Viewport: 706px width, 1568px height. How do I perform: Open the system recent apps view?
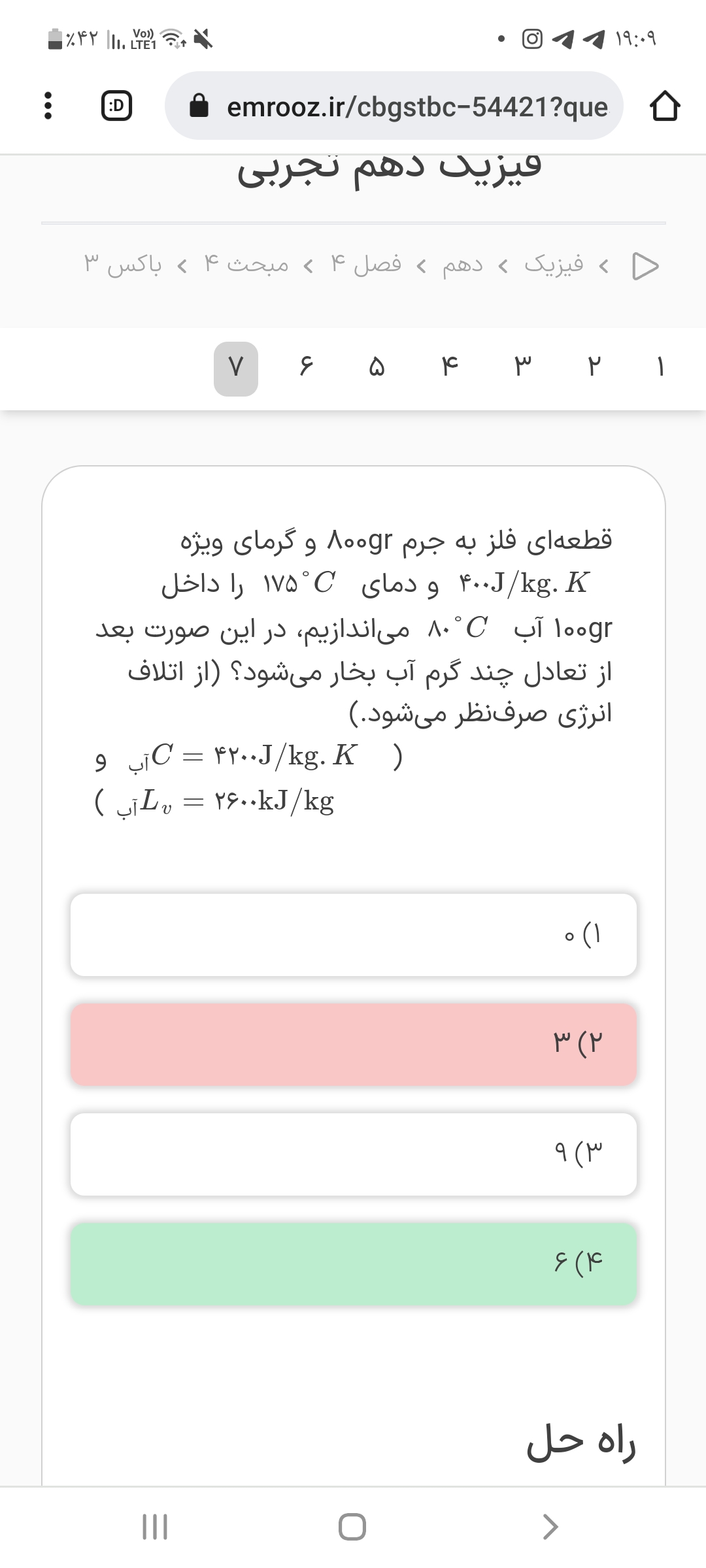(x=155, y=1527)
